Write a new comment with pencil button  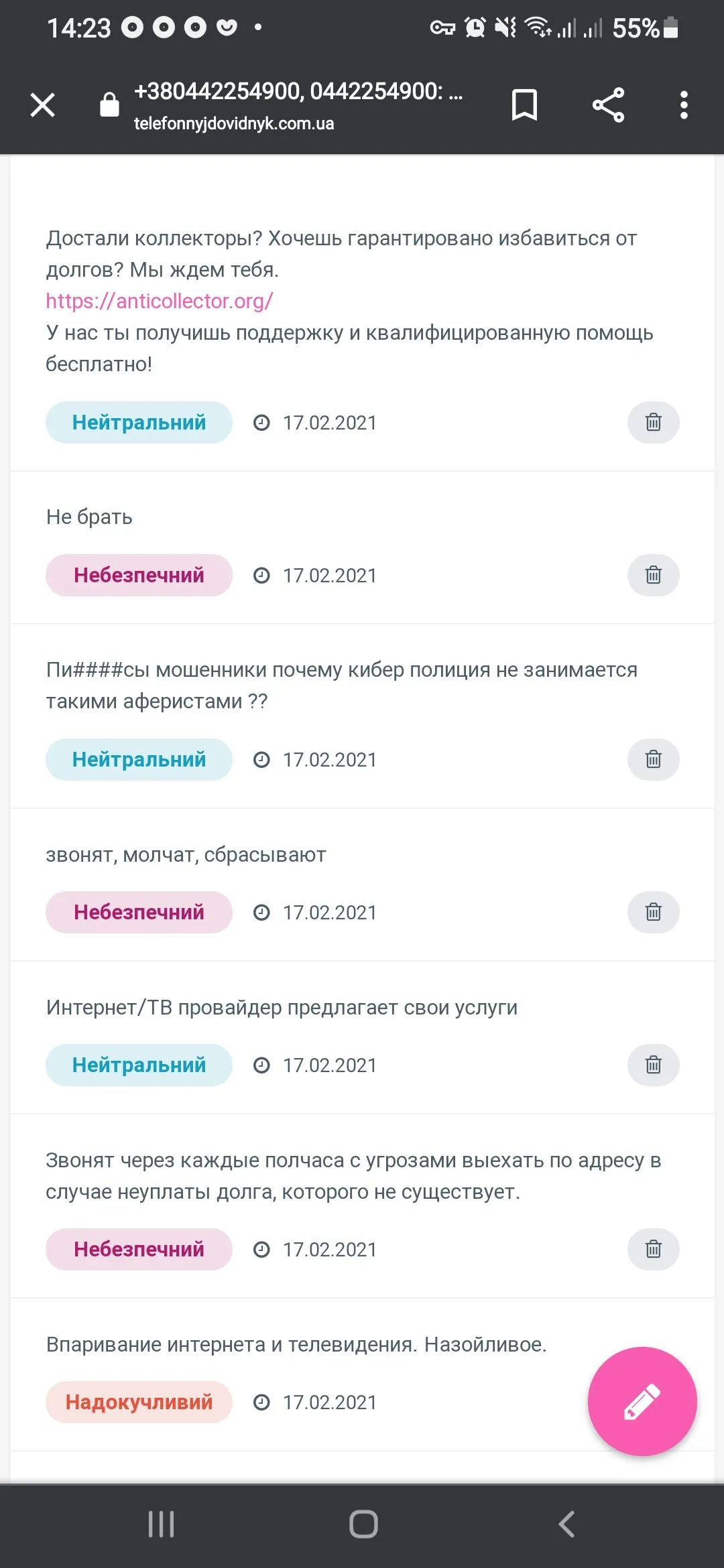[642, 1401]
